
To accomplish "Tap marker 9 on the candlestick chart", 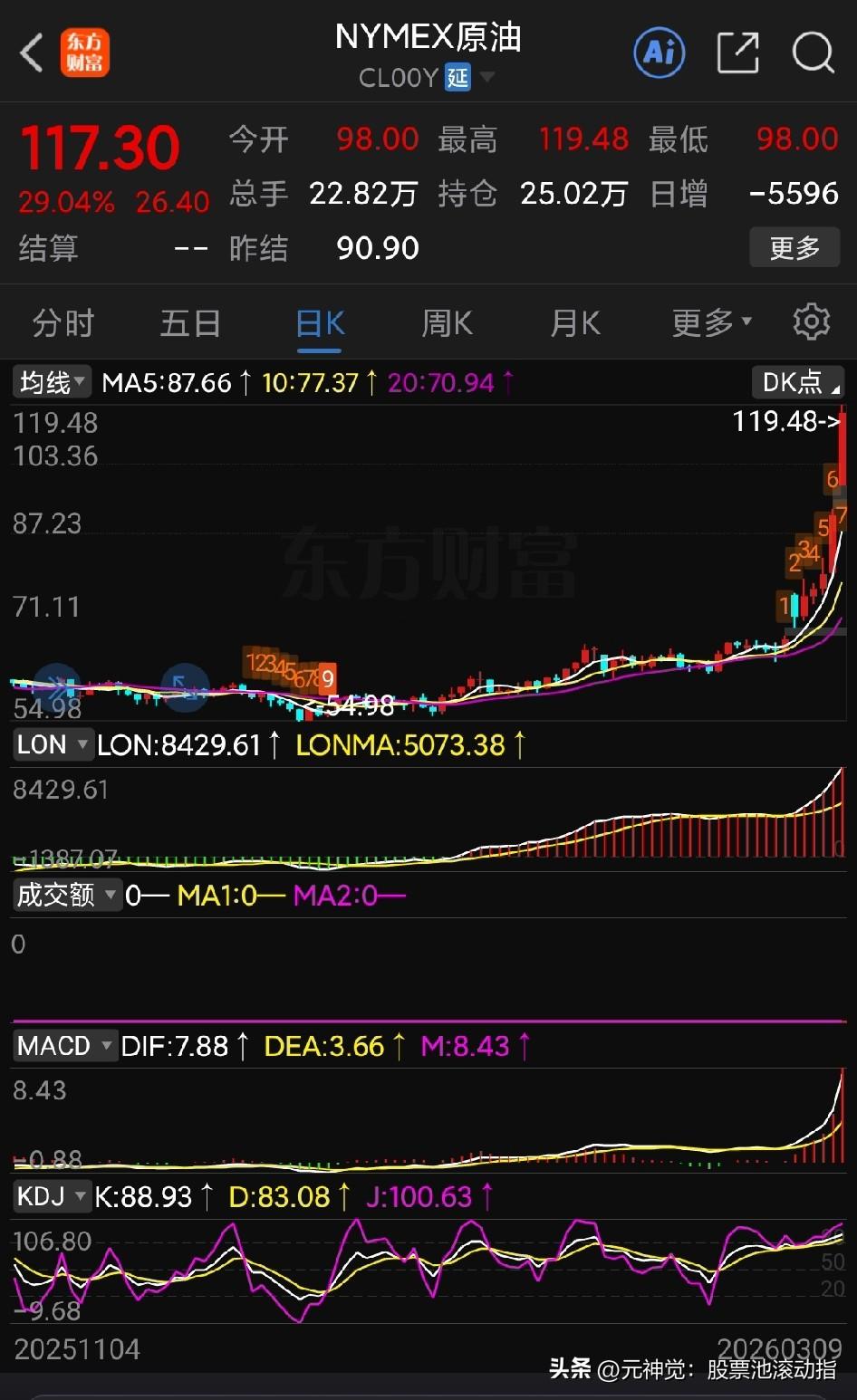I will (326, 678).
